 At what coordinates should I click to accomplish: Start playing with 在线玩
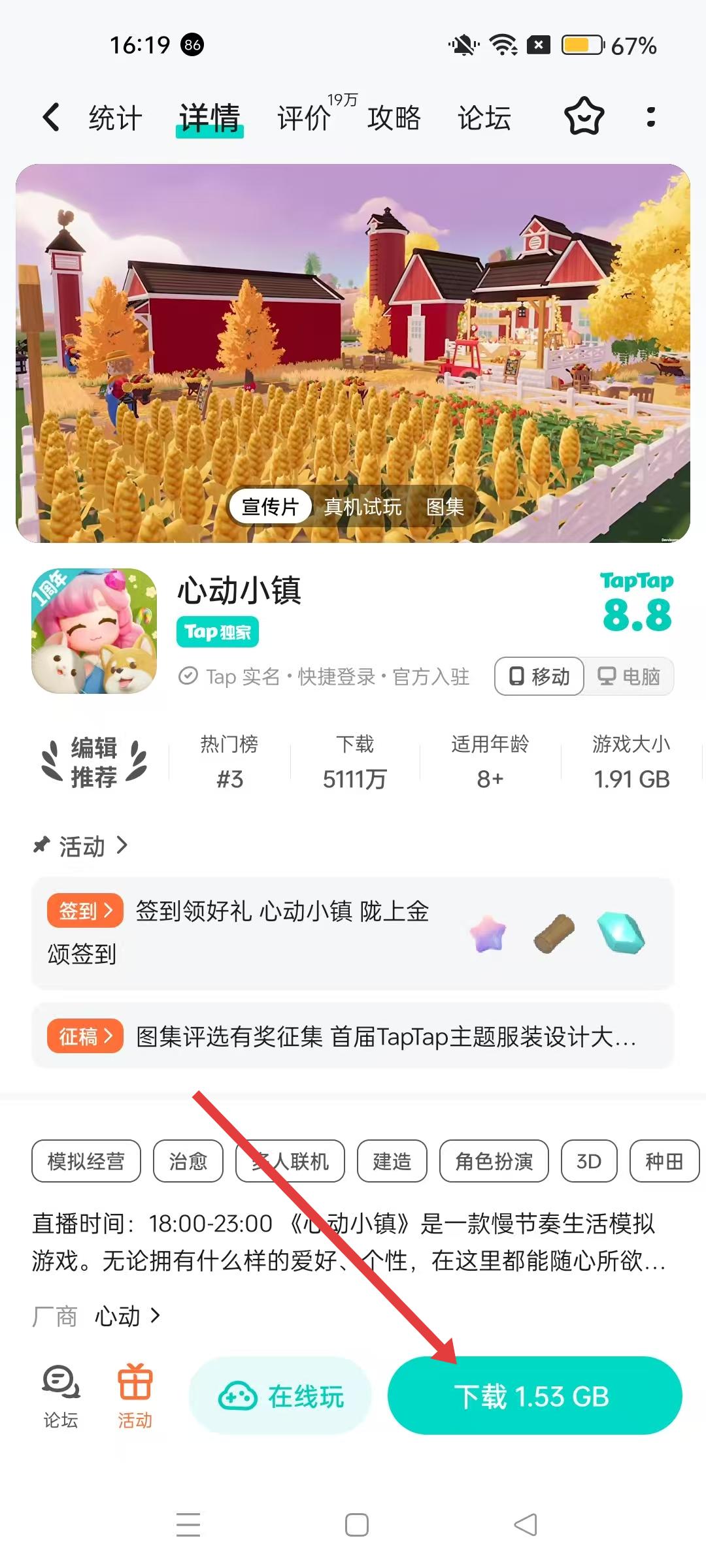point(280,1396)
